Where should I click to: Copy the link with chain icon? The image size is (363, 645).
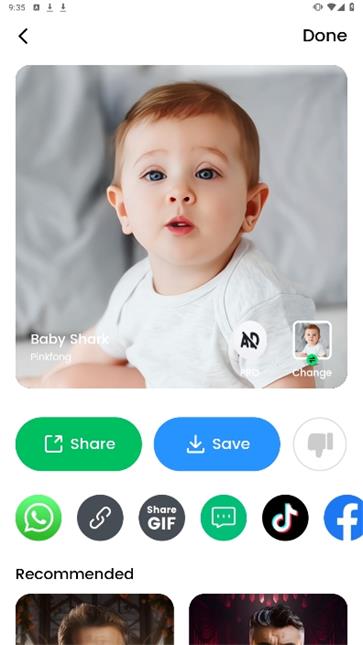point(100,517)
